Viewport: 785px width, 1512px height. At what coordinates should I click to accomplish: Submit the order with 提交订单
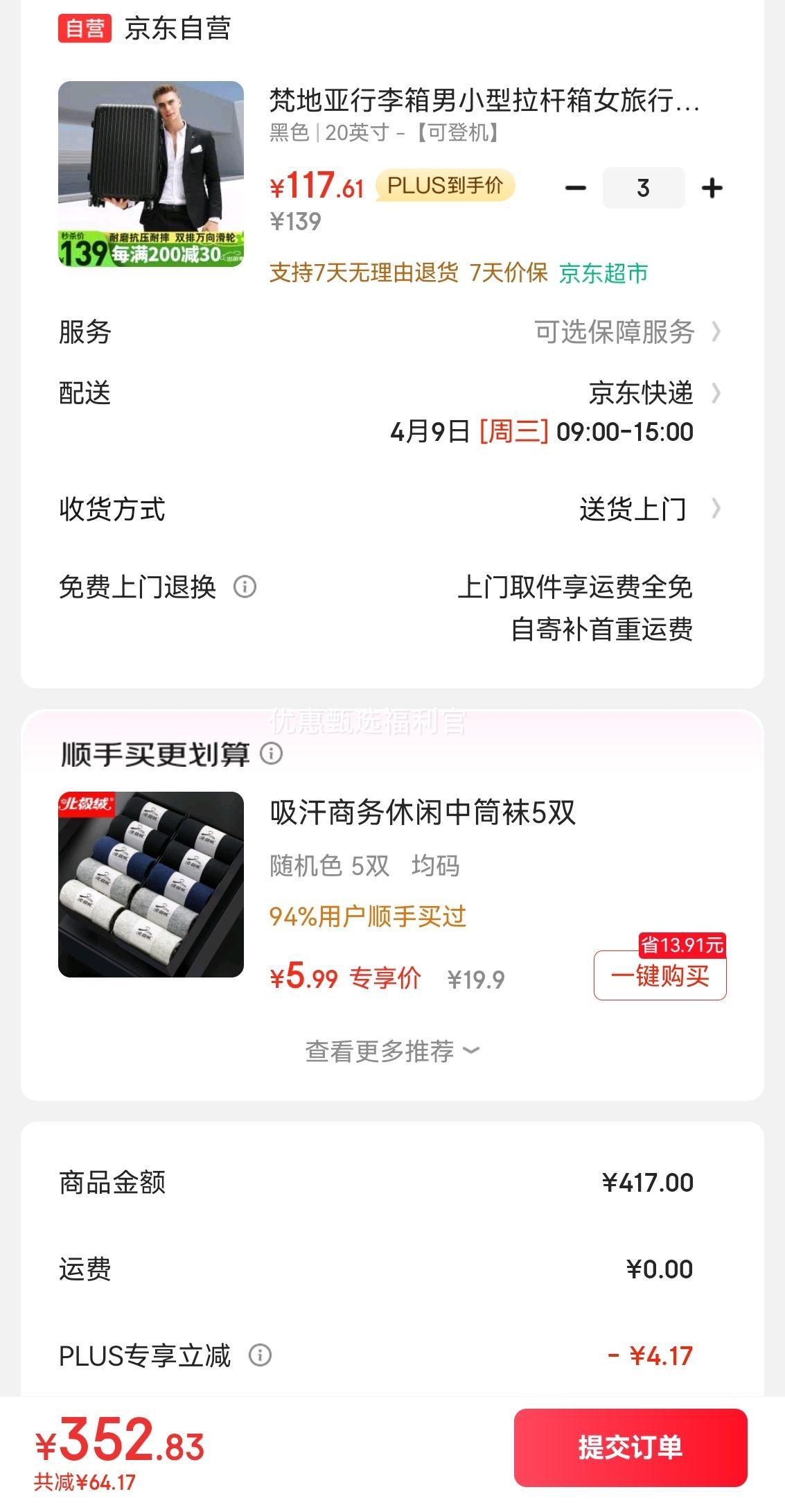(630, 1448)
